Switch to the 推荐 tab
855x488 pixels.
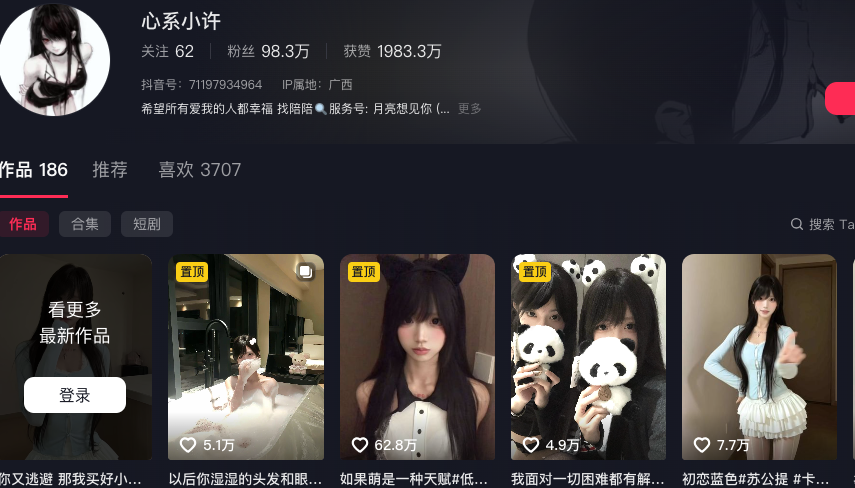(x=110, y=170)
